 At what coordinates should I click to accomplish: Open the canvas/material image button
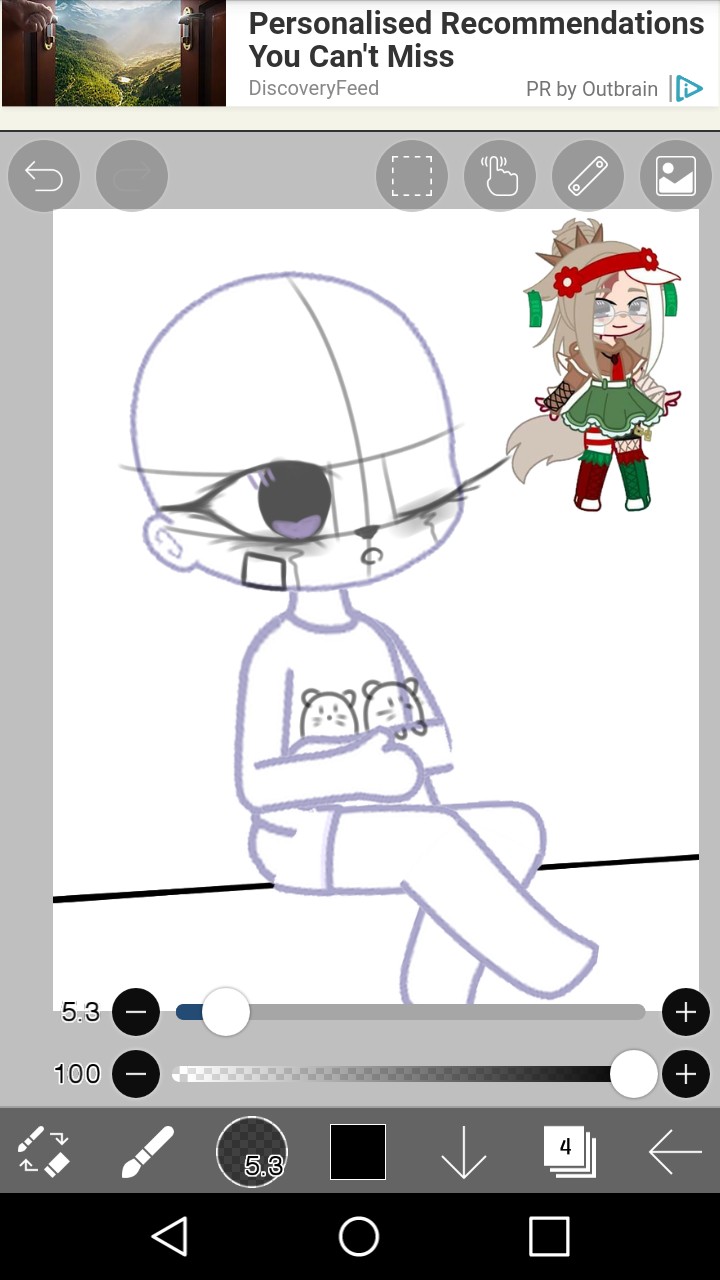675,177
